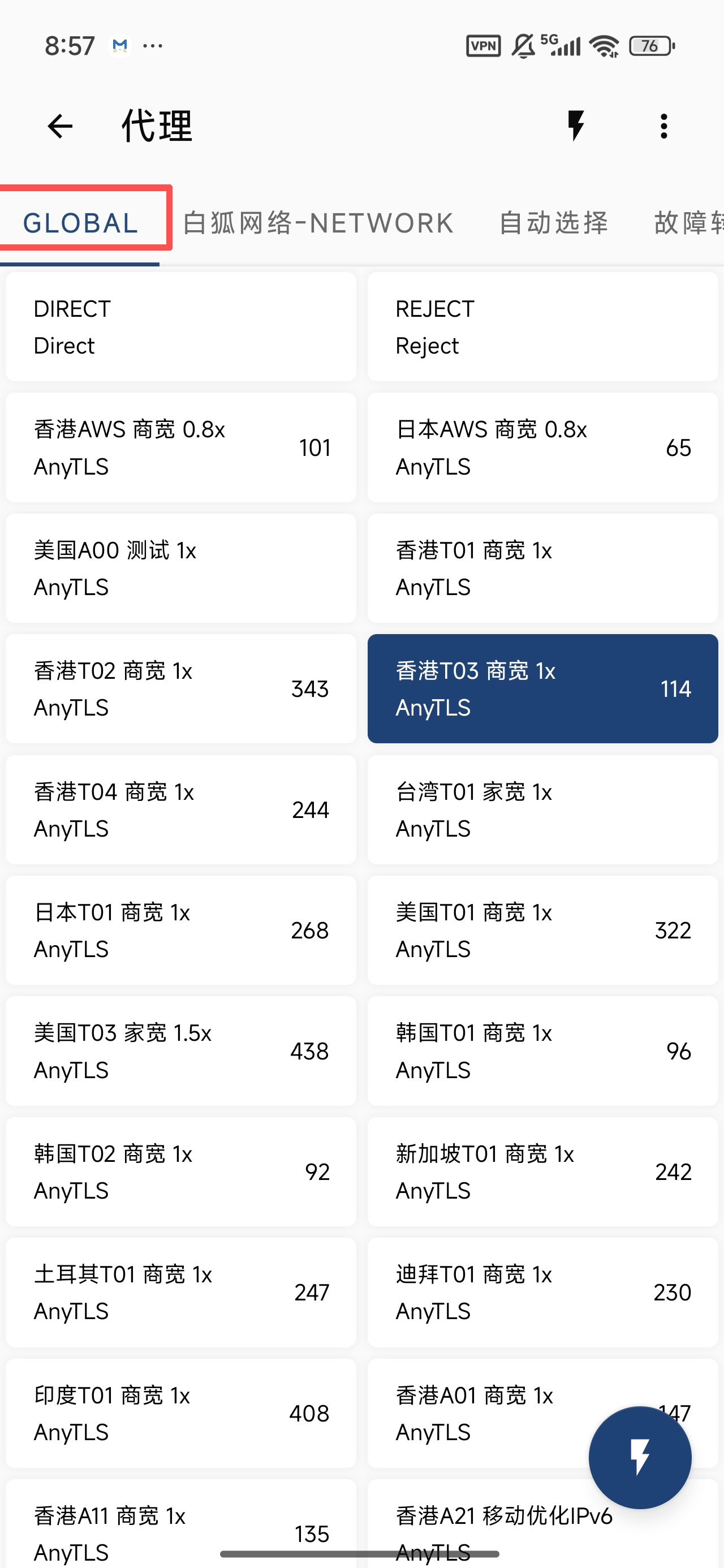Pick 新加坡T01 商宽 1x node
The width and height of the screenshot is (724, 1568).
[x=542, y=1171]
